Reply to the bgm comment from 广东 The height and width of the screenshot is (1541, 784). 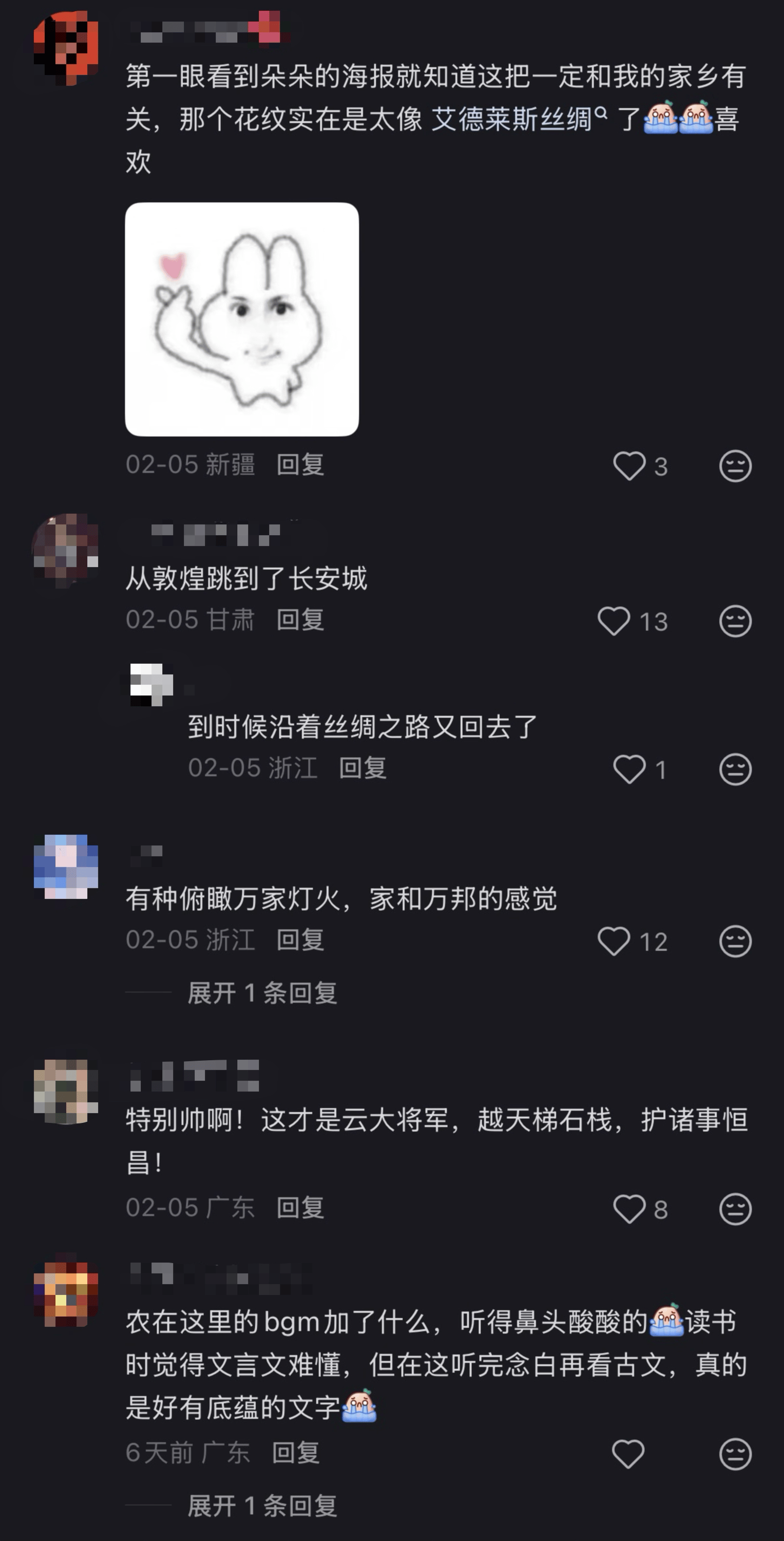[295, 1453]
